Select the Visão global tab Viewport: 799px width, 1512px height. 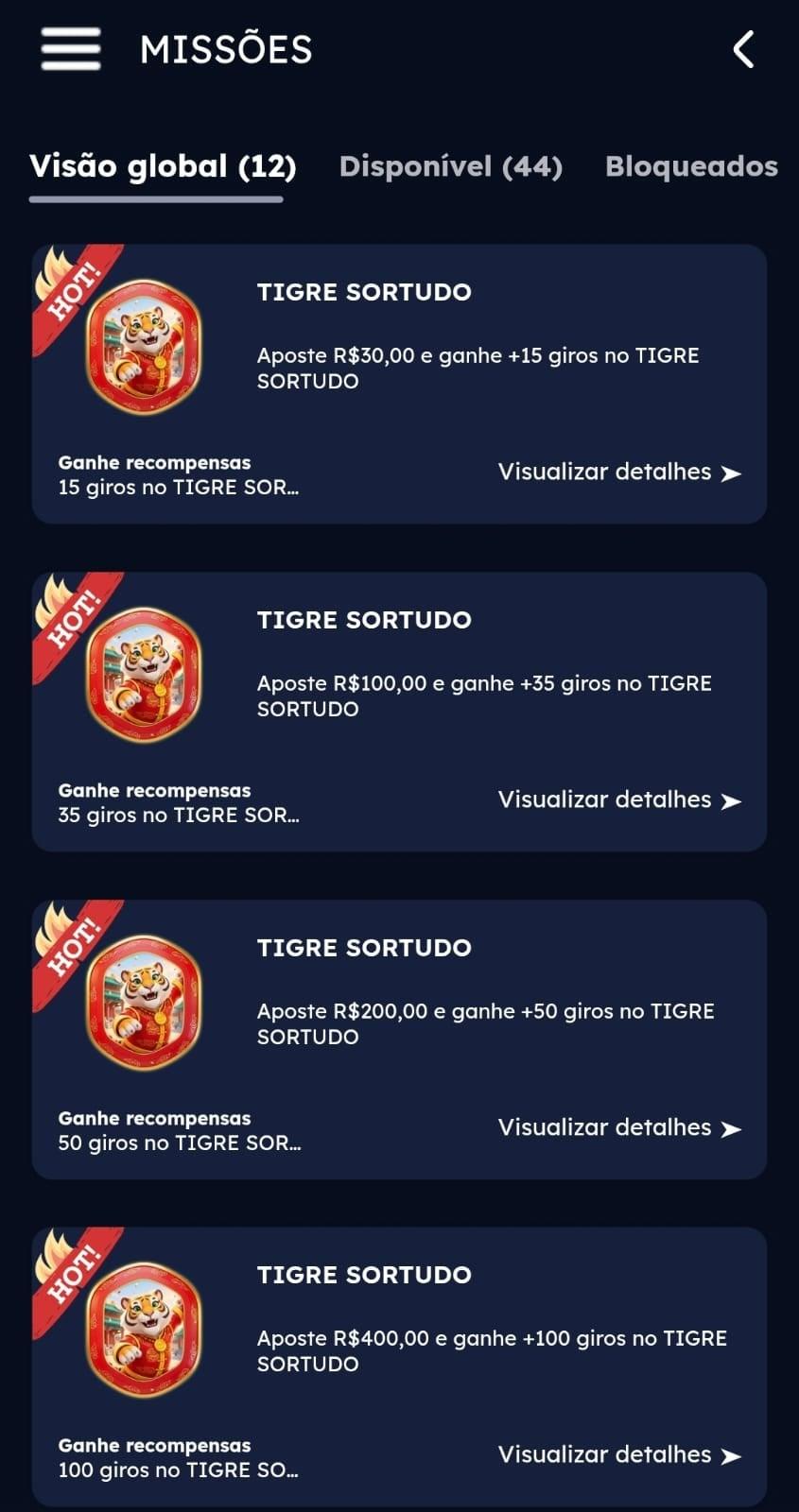(162, 165)
